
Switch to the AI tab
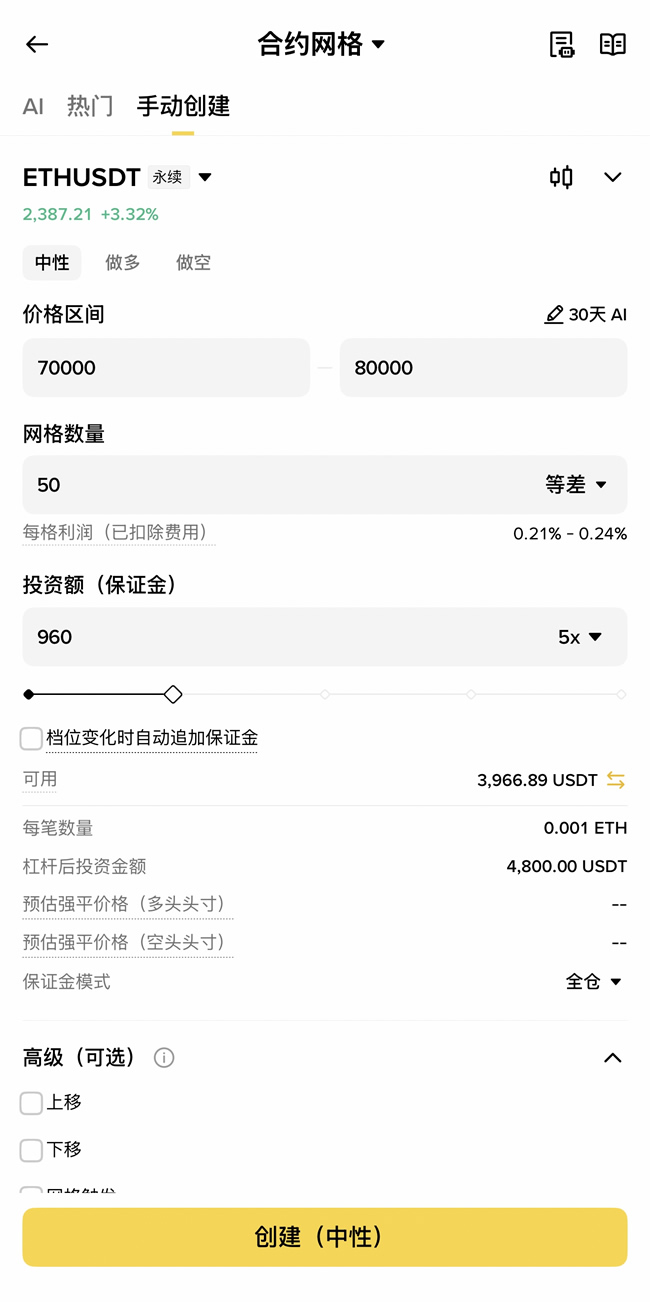33,106
